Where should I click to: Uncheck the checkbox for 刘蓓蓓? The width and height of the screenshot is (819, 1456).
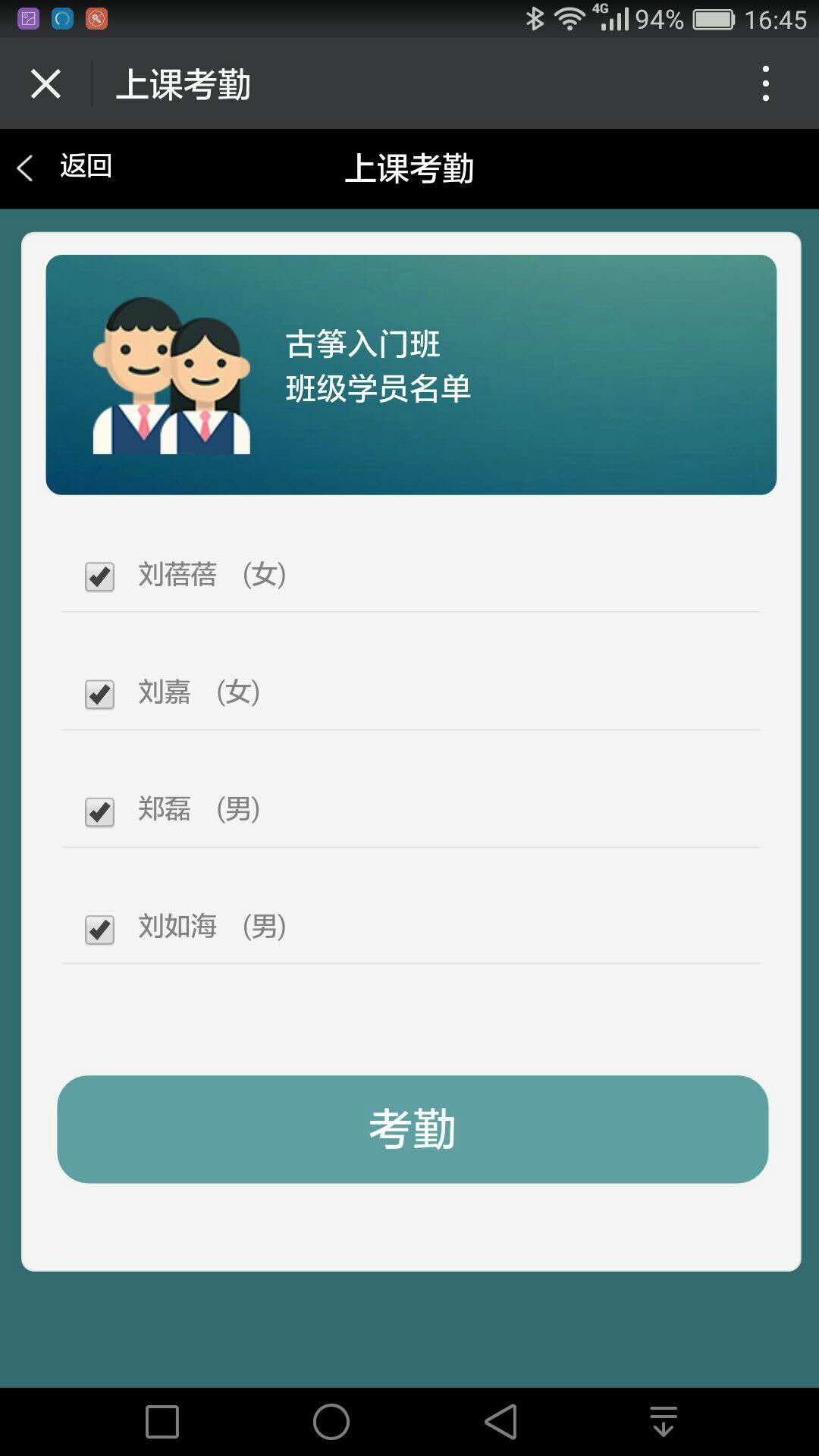[99, 577]
